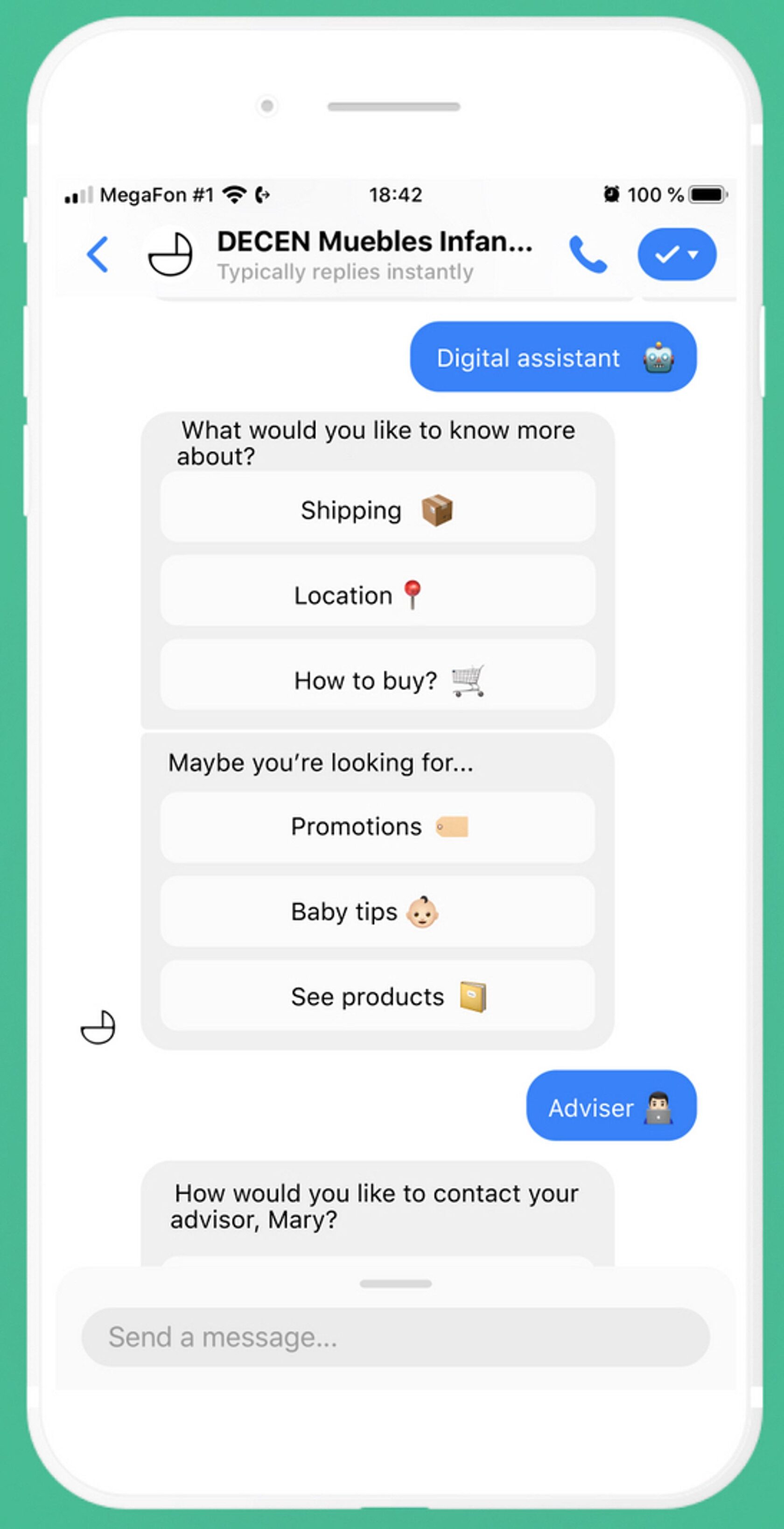
Task: Tap How to buy? button
Action: [378, 680]
